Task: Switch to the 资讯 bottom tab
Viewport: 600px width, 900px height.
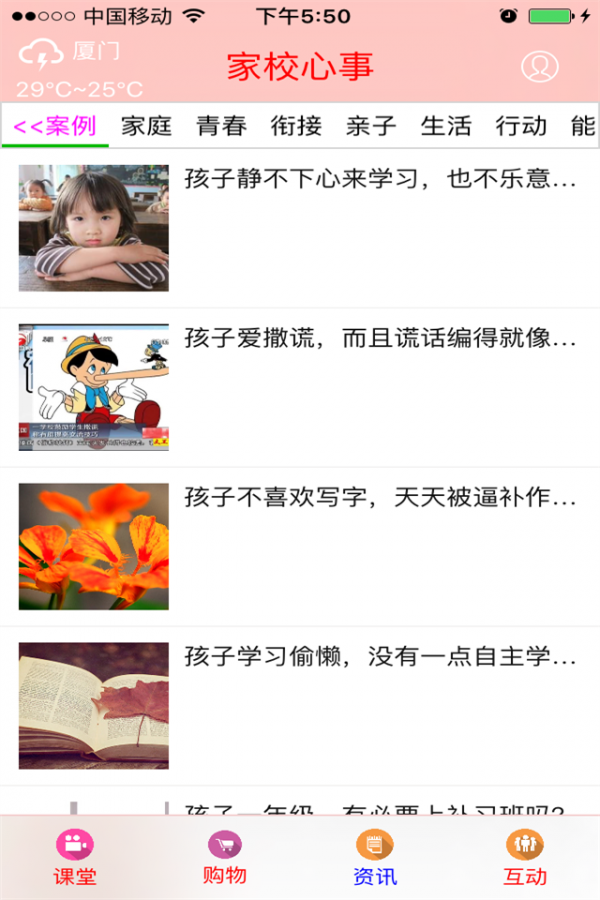Action: coord(375,858)
